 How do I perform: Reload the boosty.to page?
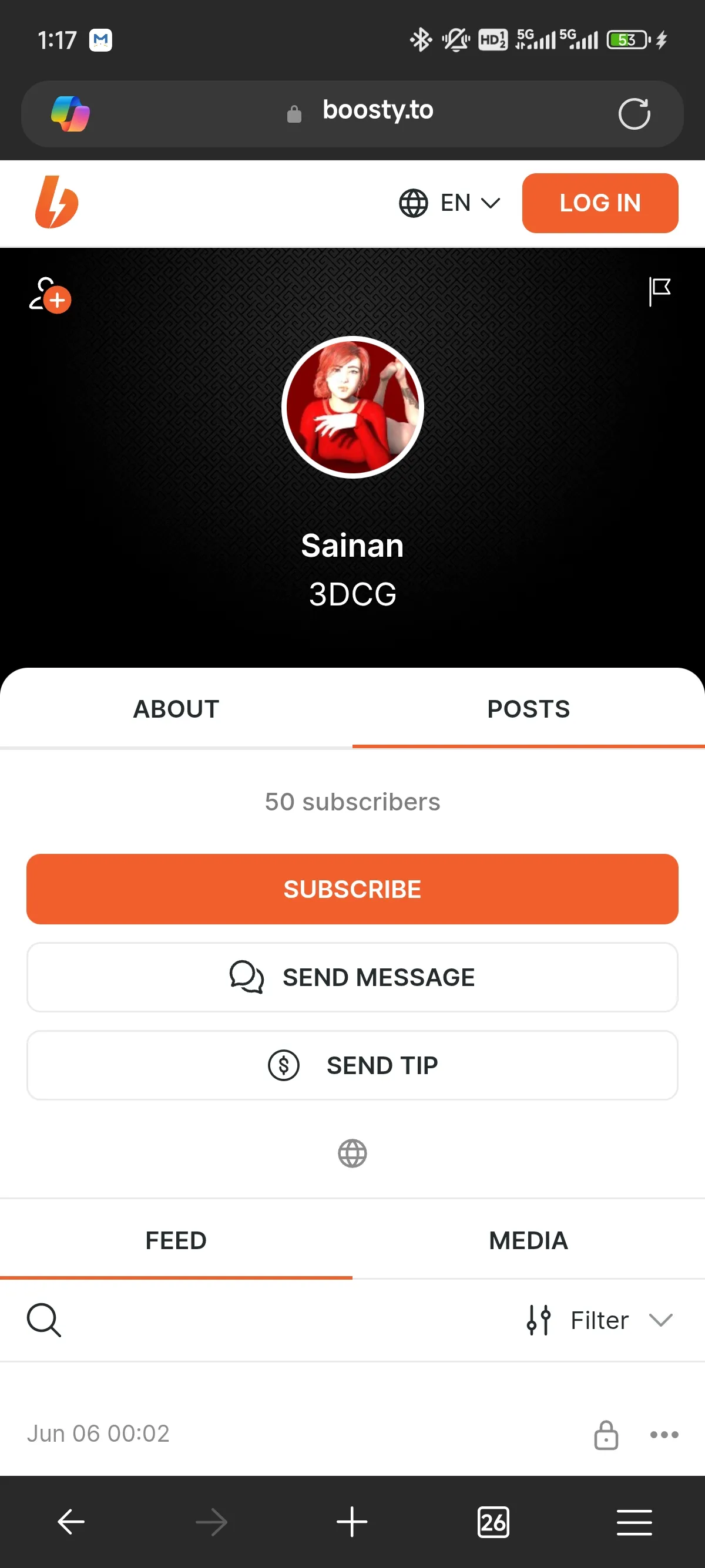(x=634, y=114)
